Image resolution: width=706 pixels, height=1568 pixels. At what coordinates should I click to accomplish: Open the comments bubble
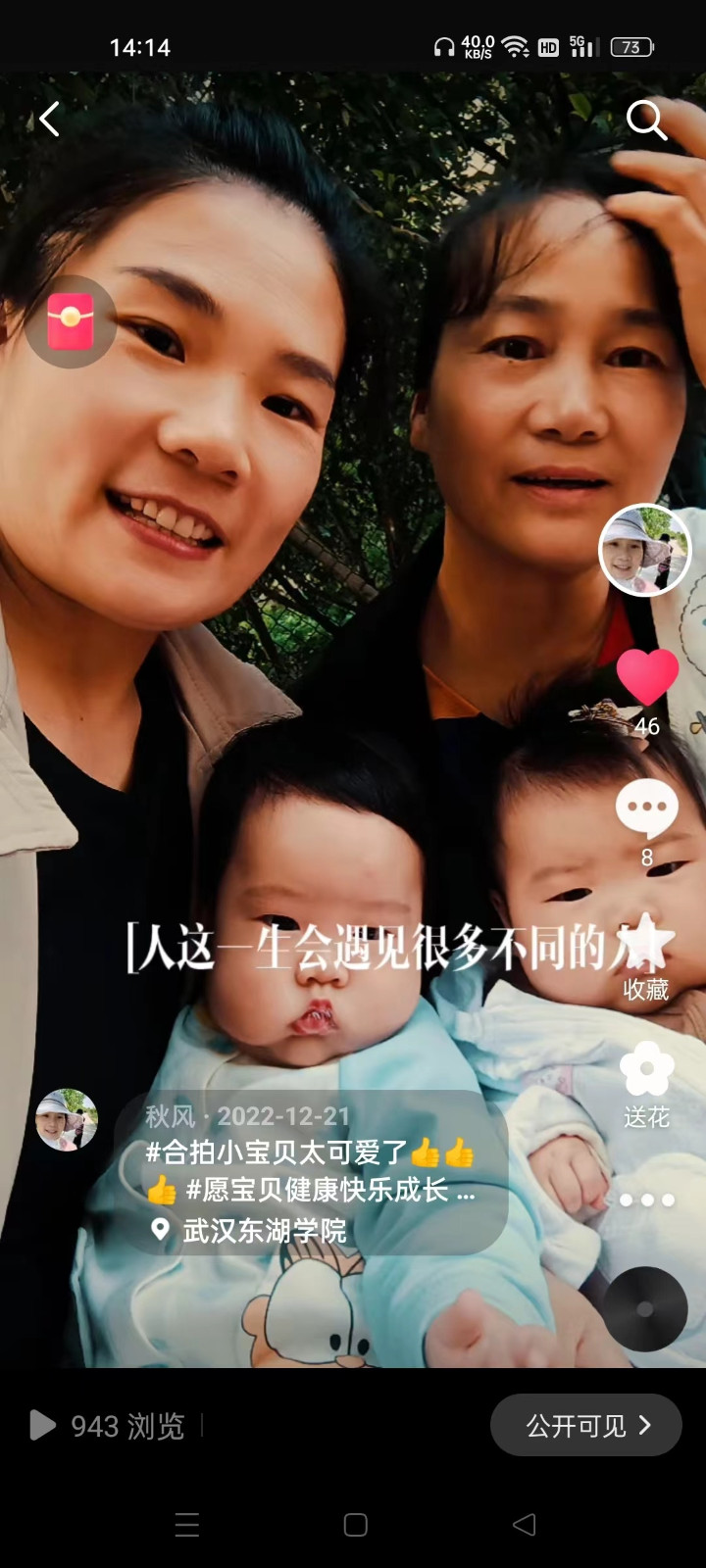(646, 808)
